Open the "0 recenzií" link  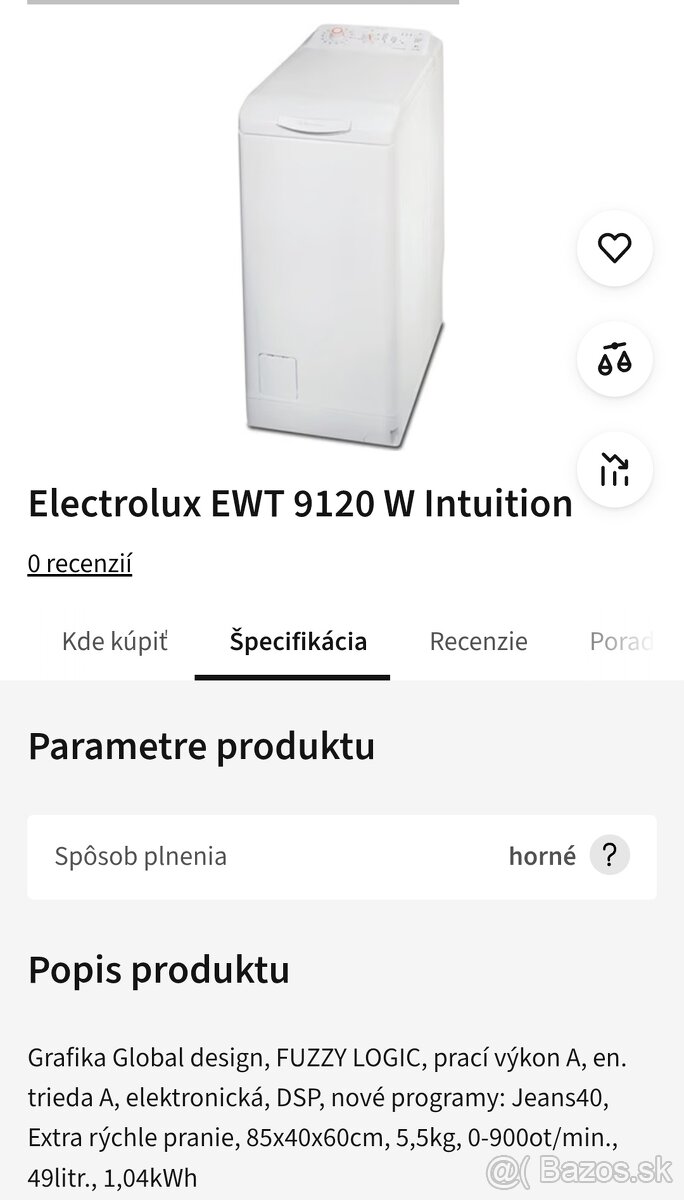[80, 564]
